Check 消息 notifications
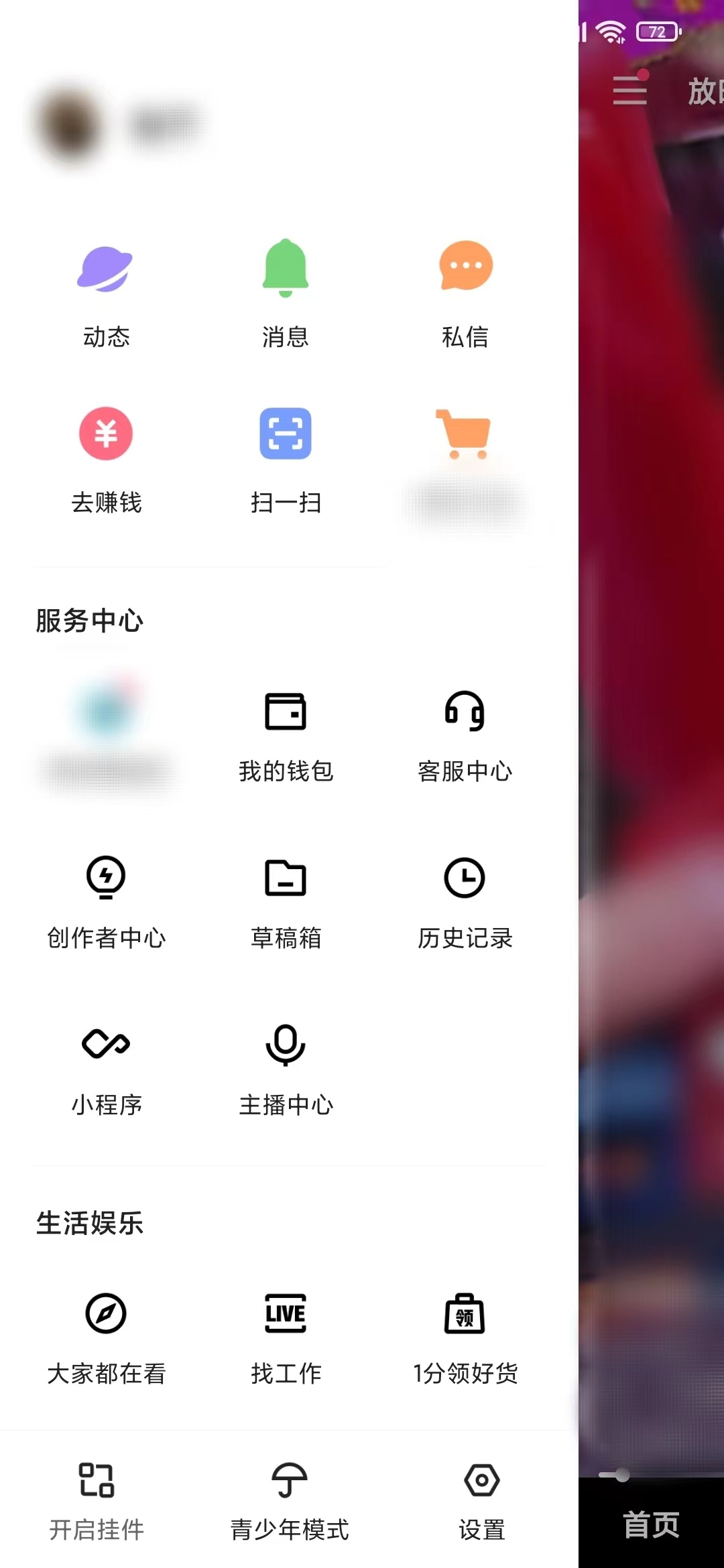This screenshot has height=1568, width=724. (x=286, y=295)
